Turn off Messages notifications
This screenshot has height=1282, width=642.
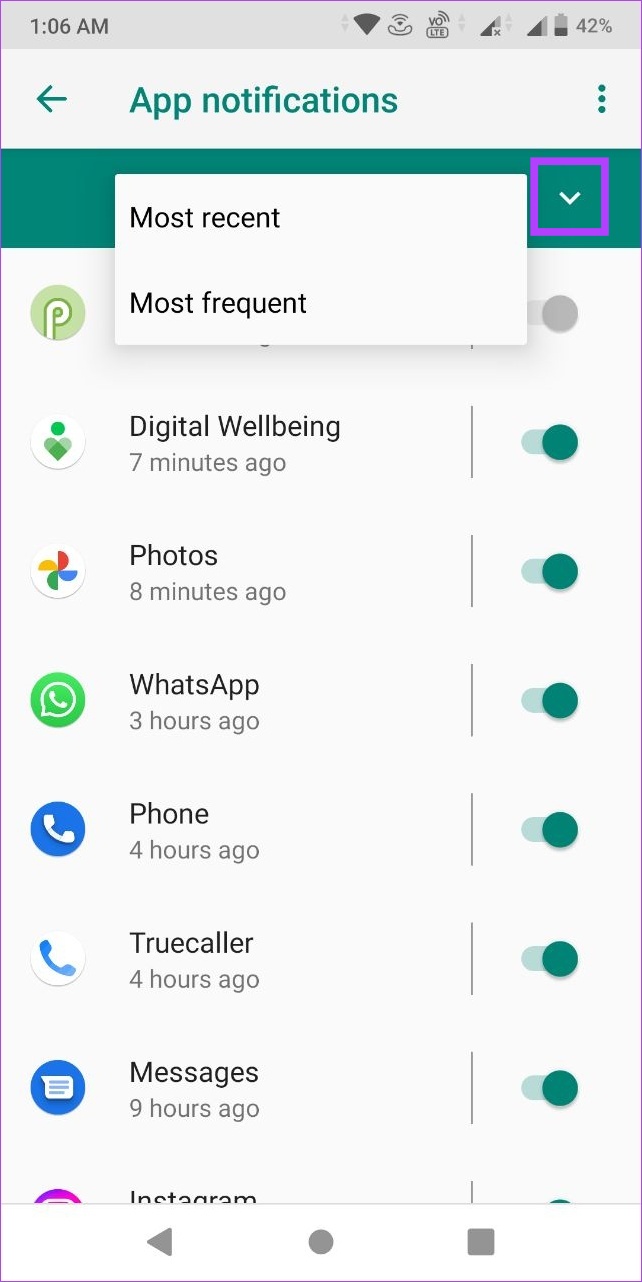point(550,1088)
